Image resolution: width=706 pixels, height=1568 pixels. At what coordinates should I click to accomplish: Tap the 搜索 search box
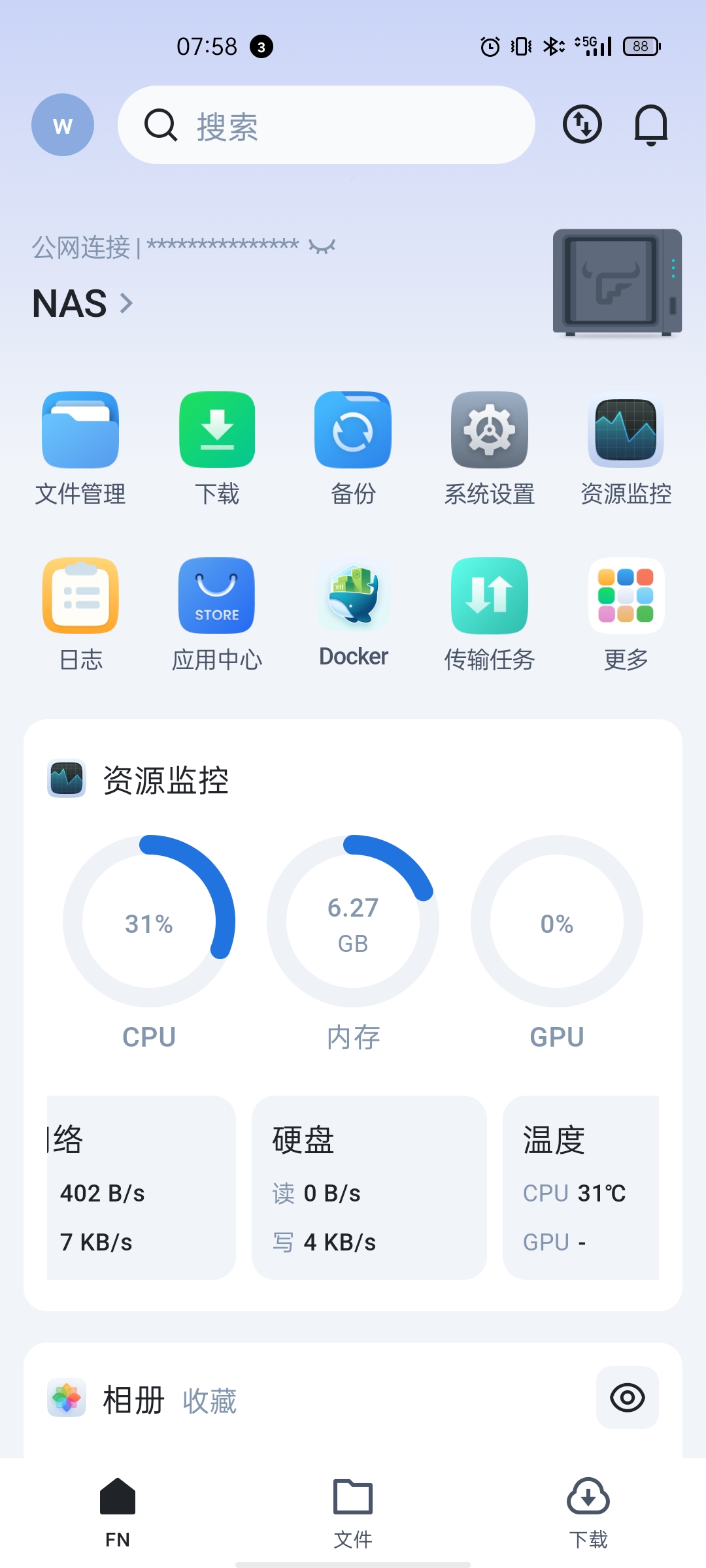[x=326, y=125]
